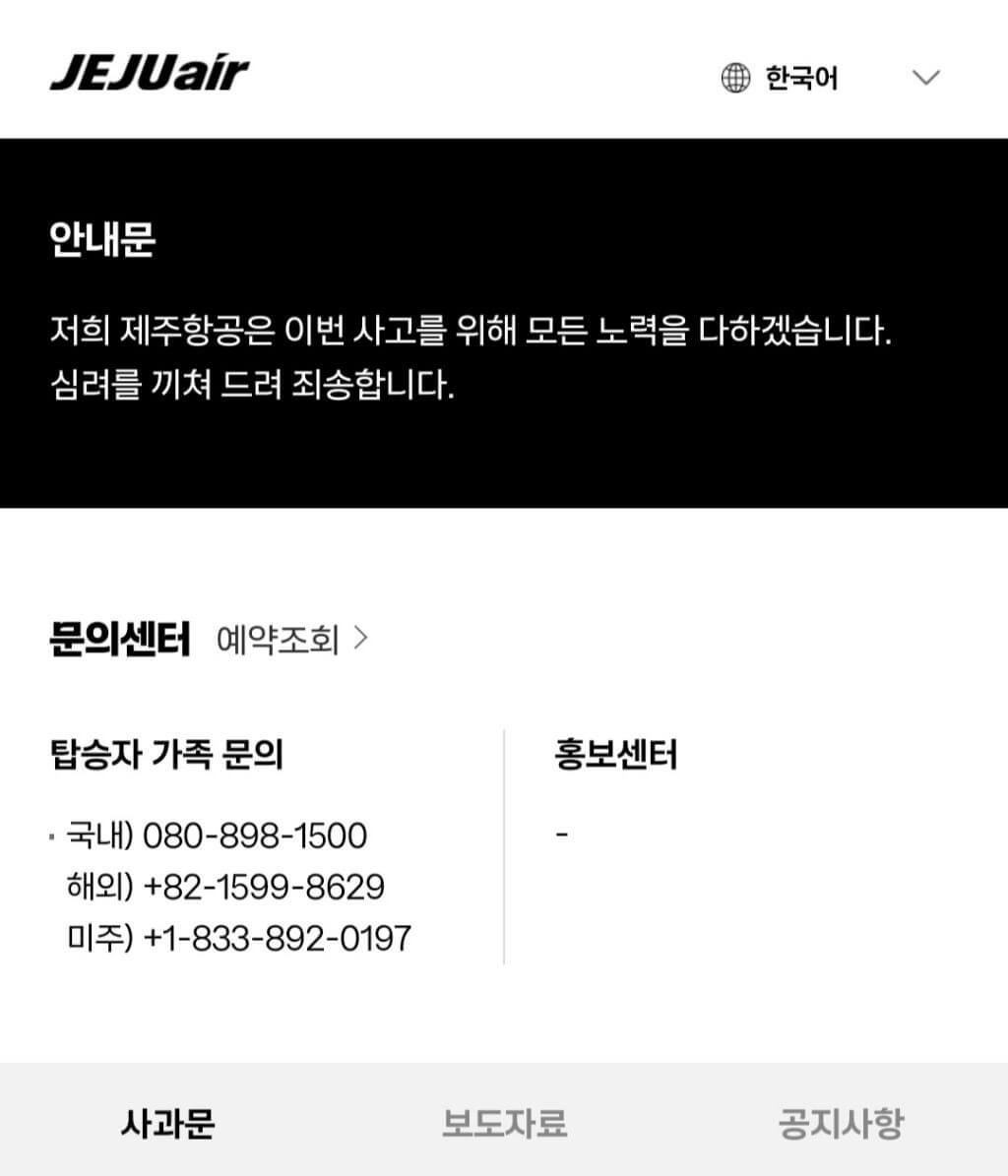Click the JEJUair logo

pos(150,71)
